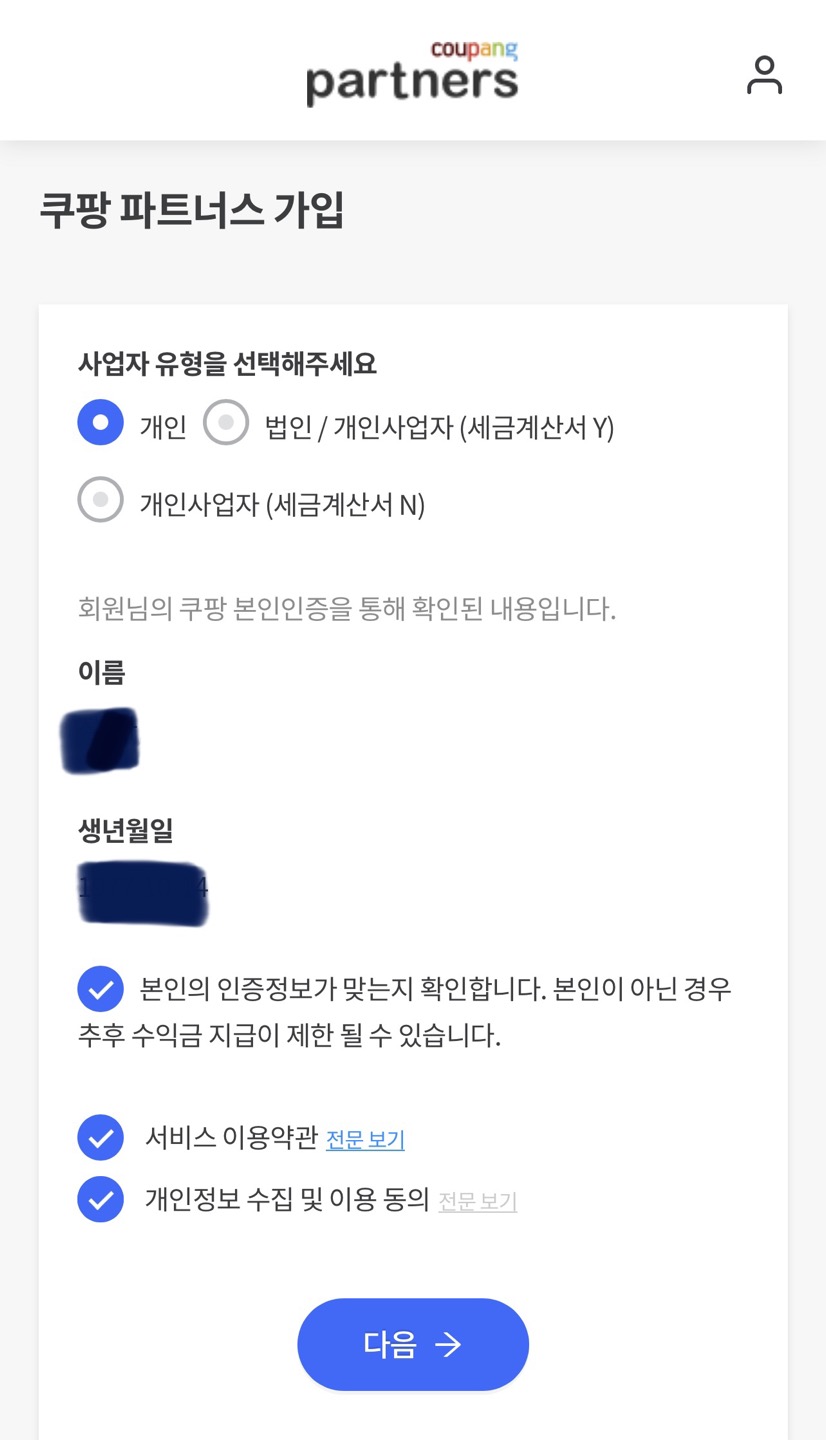Click the checkmark icon beside 개인정보 수집 및 이용 동의
The width and height of the screenshot is (826, 1440).
click(x=100, y=1199)
